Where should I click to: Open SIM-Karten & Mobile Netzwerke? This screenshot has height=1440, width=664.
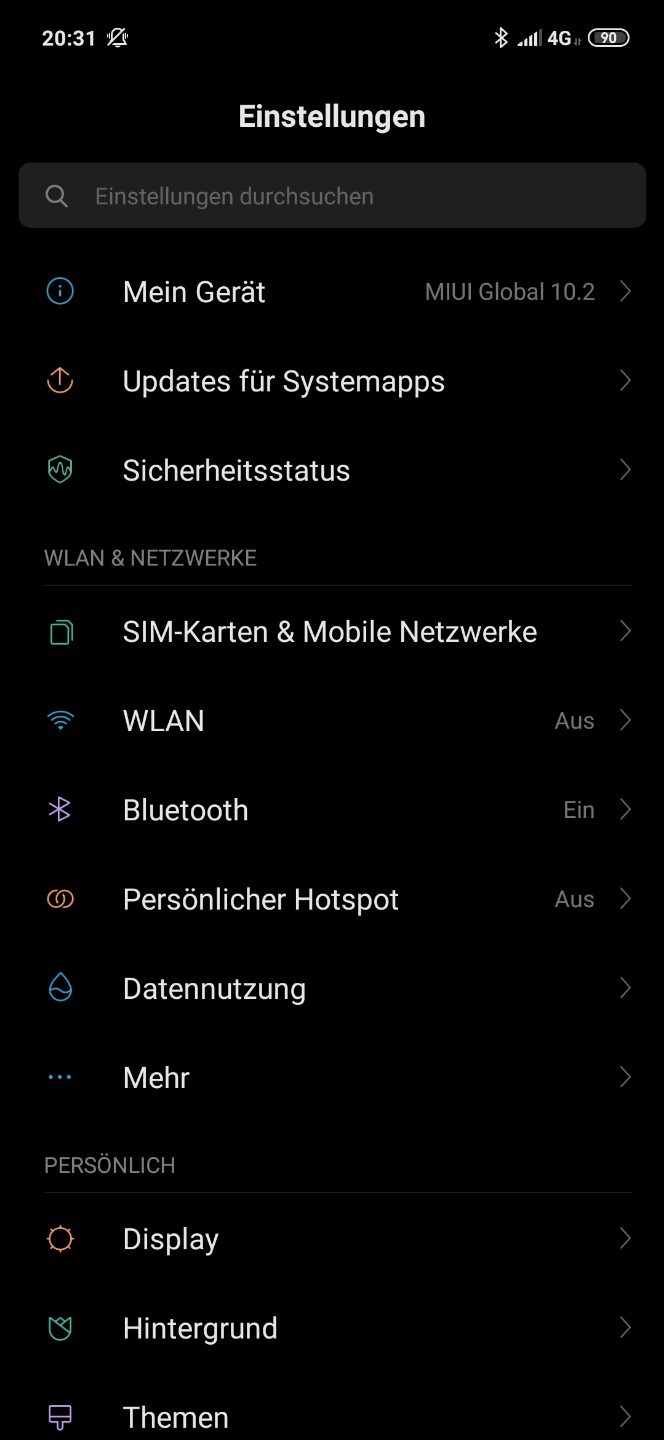[x=332, y=632]
